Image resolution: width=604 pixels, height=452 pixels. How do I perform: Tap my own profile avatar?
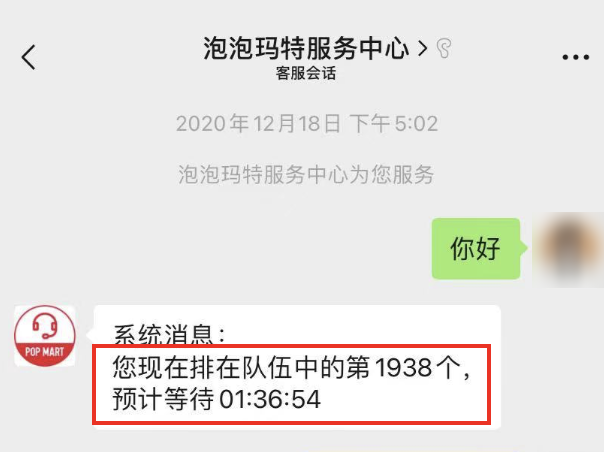pyautogui.click(x=568, y=247)
